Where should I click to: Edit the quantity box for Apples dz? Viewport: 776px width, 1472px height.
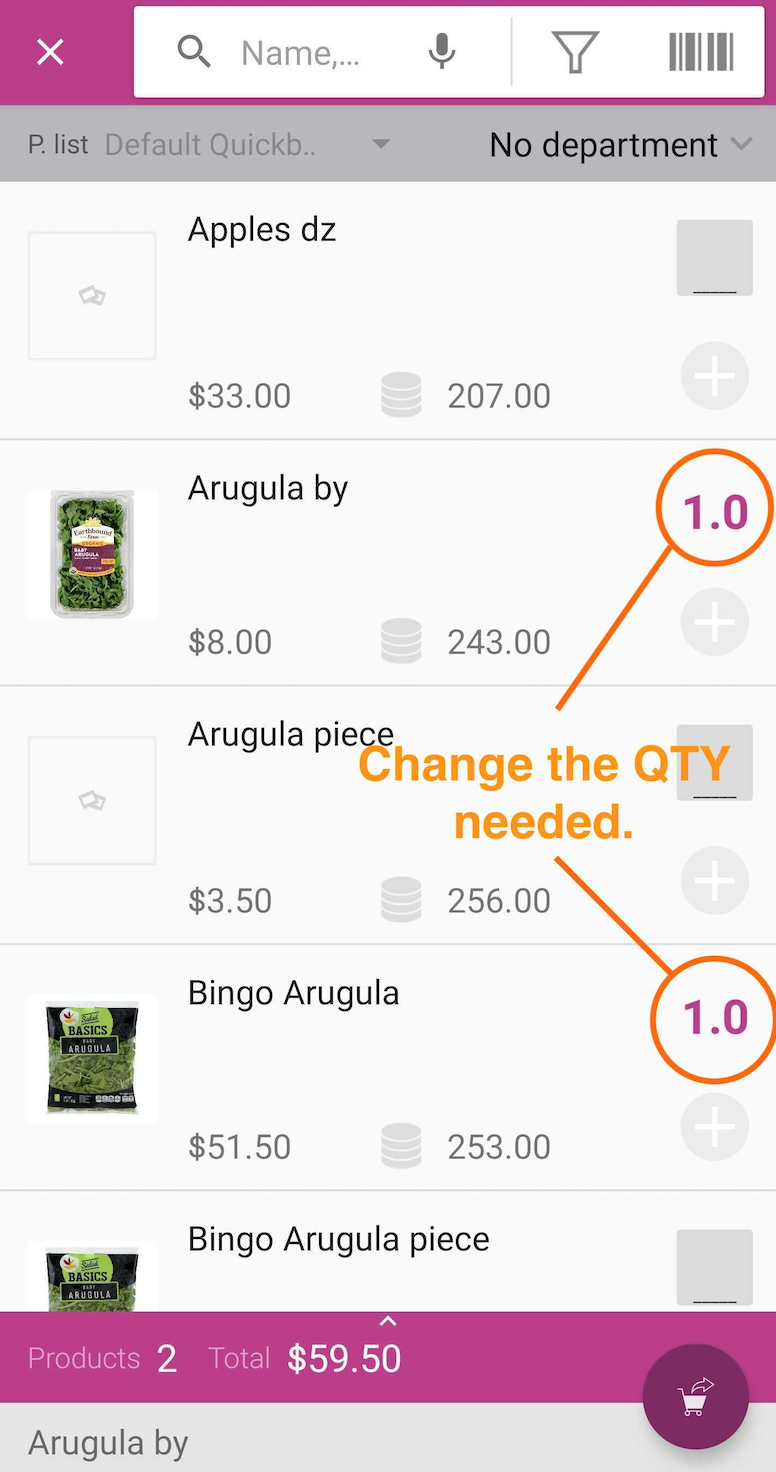(714, 258)
